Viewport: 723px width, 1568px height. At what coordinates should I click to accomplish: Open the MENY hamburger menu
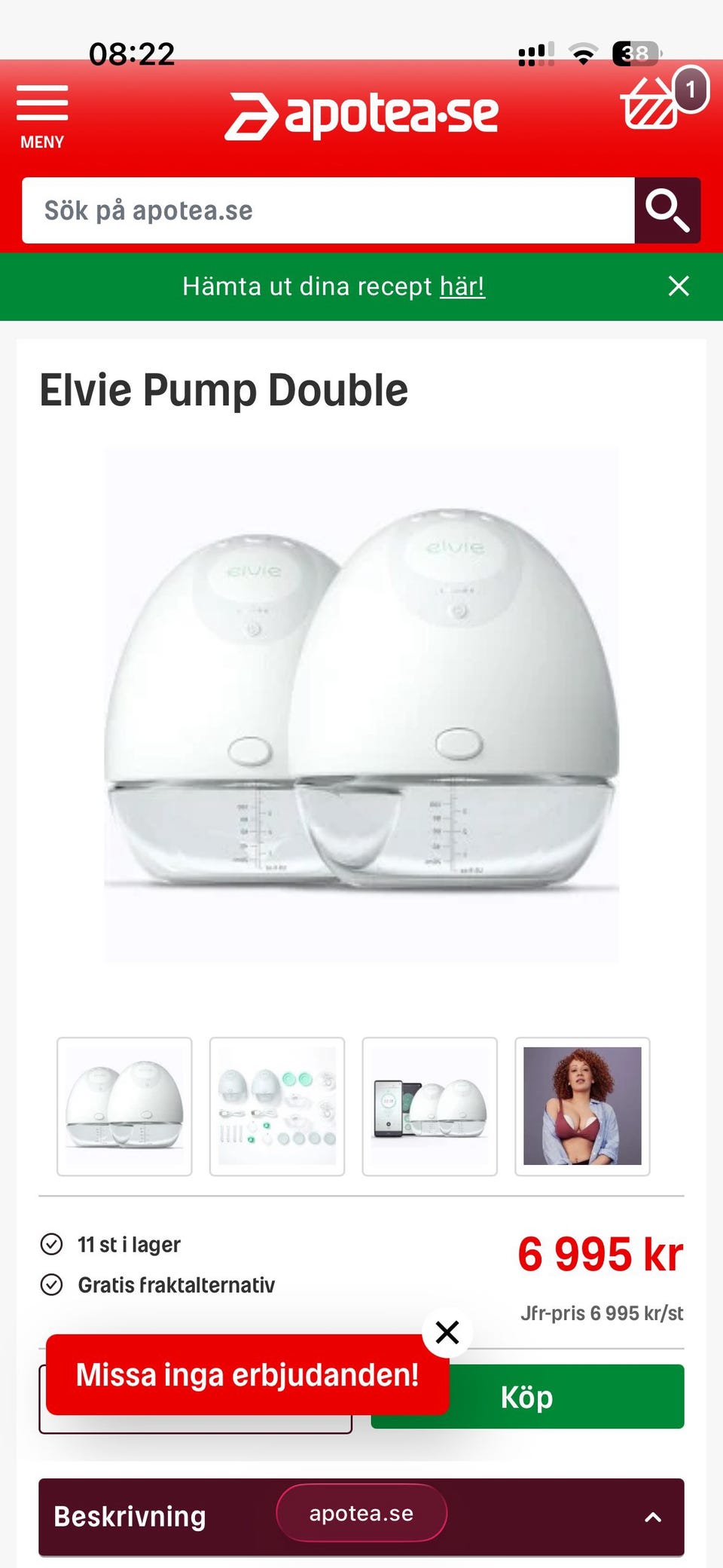(x=42, y=117)
